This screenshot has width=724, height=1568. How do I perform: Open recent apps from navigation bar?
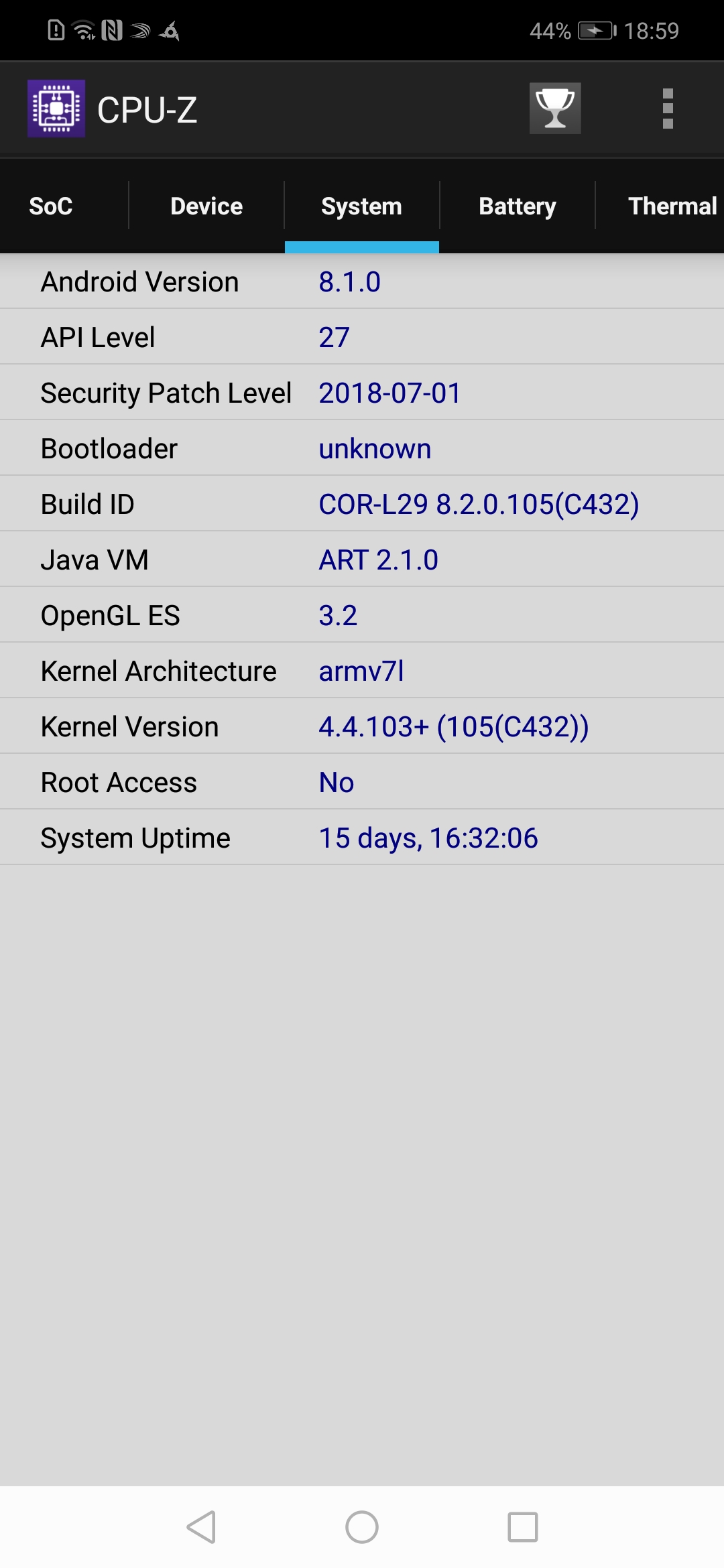523,1527
